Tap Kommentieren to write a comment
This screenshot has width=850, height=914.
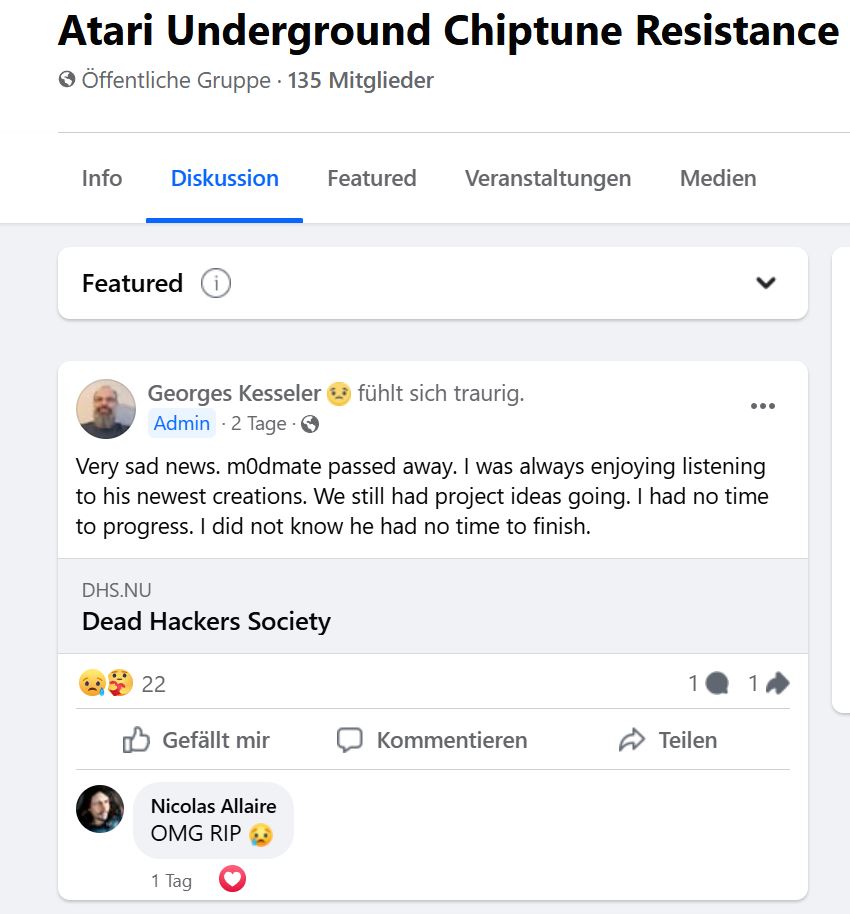432,740
